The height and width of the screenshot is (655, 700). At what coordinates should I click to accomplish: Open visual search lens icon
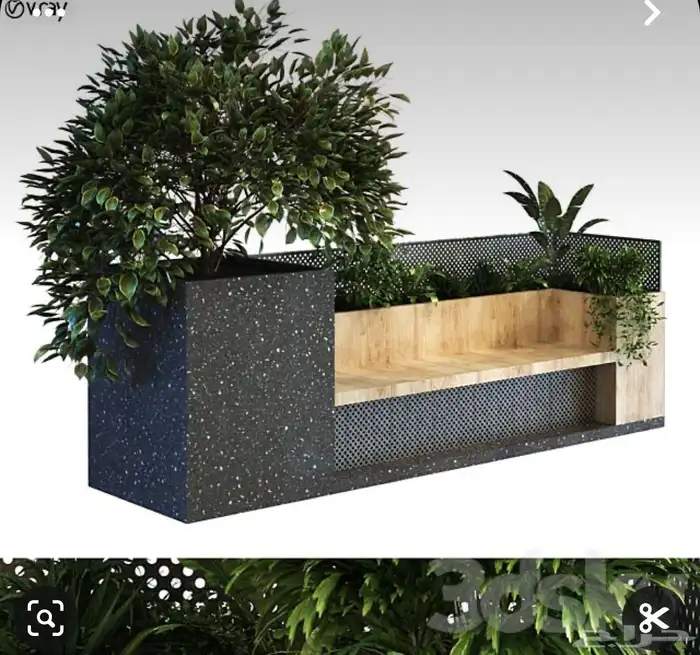(46, 613)
